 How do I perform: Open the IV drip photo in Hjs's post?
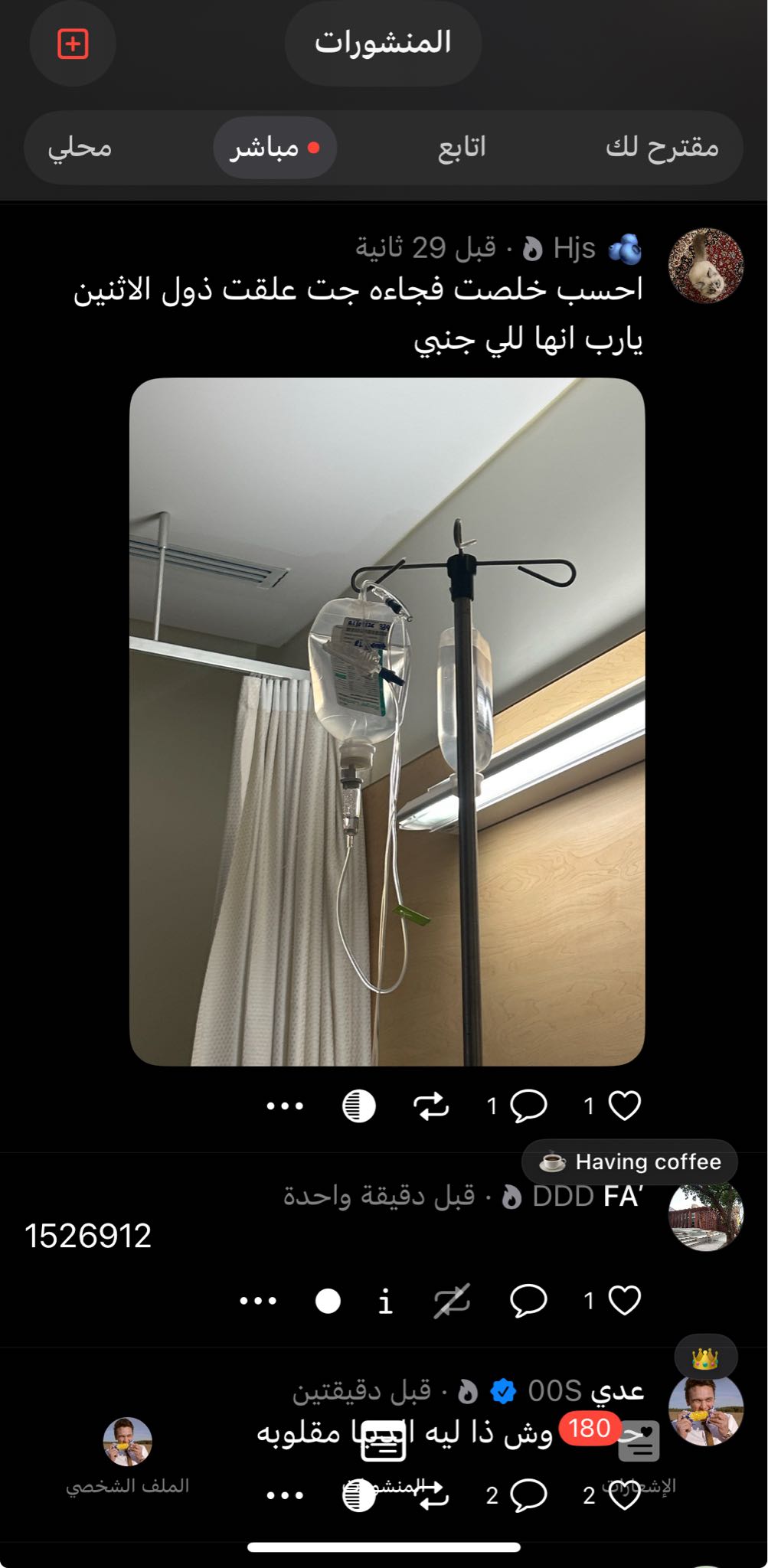pyautogui.click(x=387, y=721)
